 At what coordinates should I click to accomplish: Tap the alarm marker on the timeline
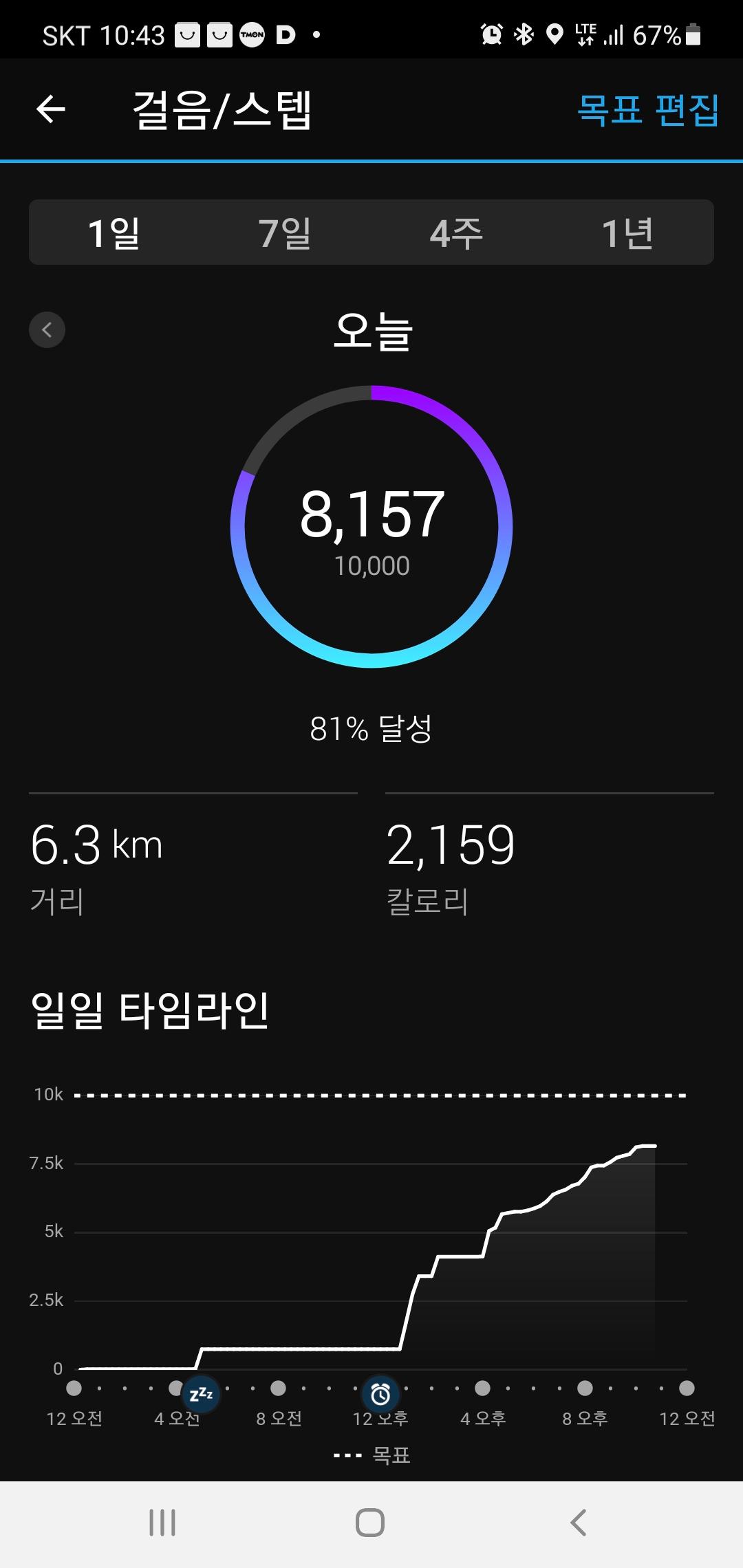(380, 1394)
